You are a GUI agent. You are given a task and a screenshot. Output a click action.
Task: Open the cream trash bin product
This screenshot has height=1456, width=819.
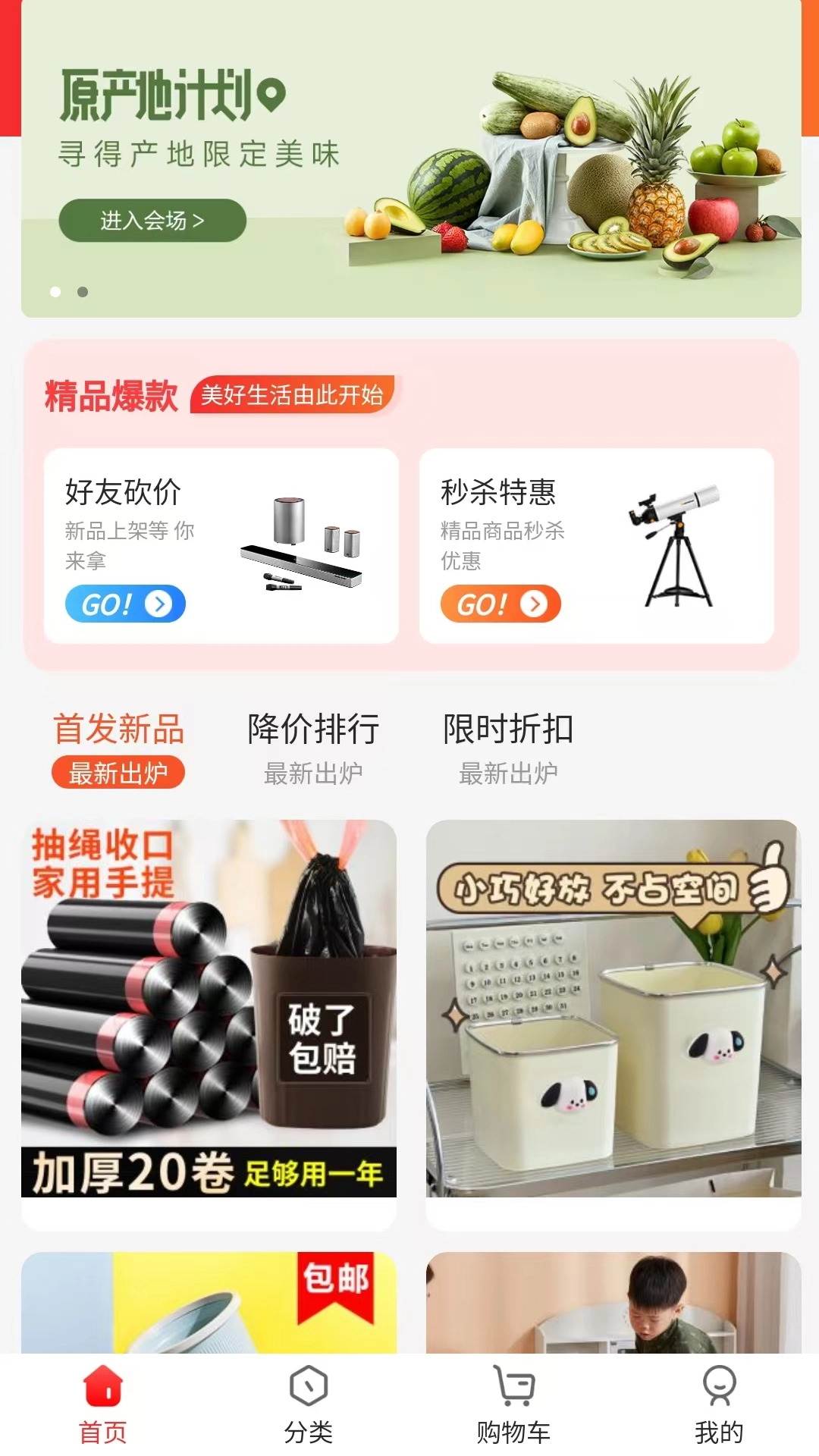pyautogui.click(x=613, y=1009)
